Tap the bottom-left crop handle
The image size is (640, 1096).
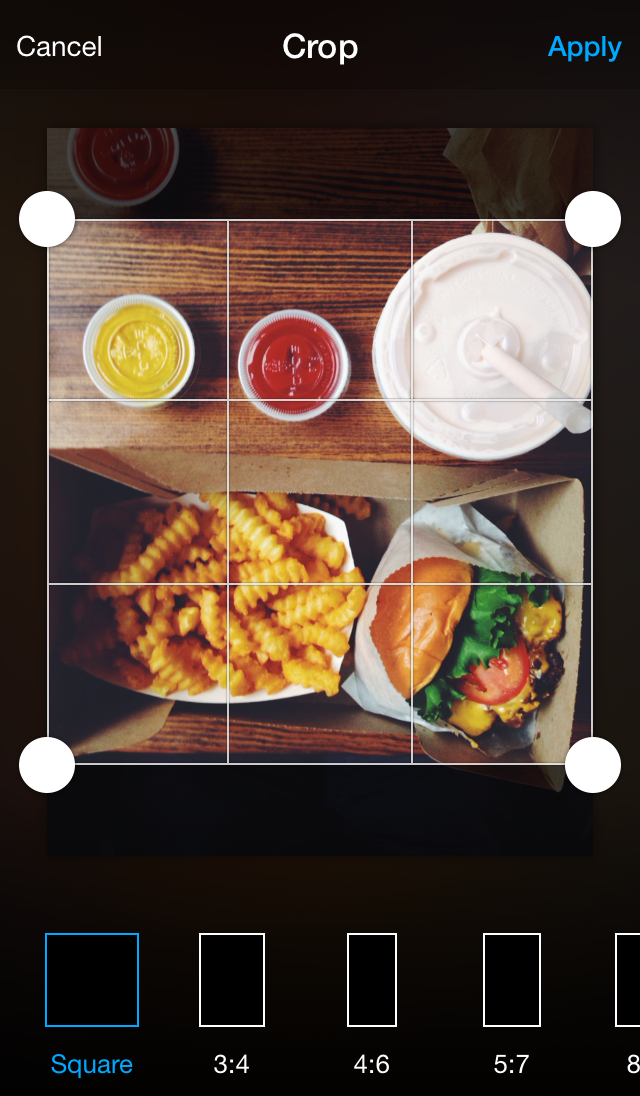pos(47,765)
